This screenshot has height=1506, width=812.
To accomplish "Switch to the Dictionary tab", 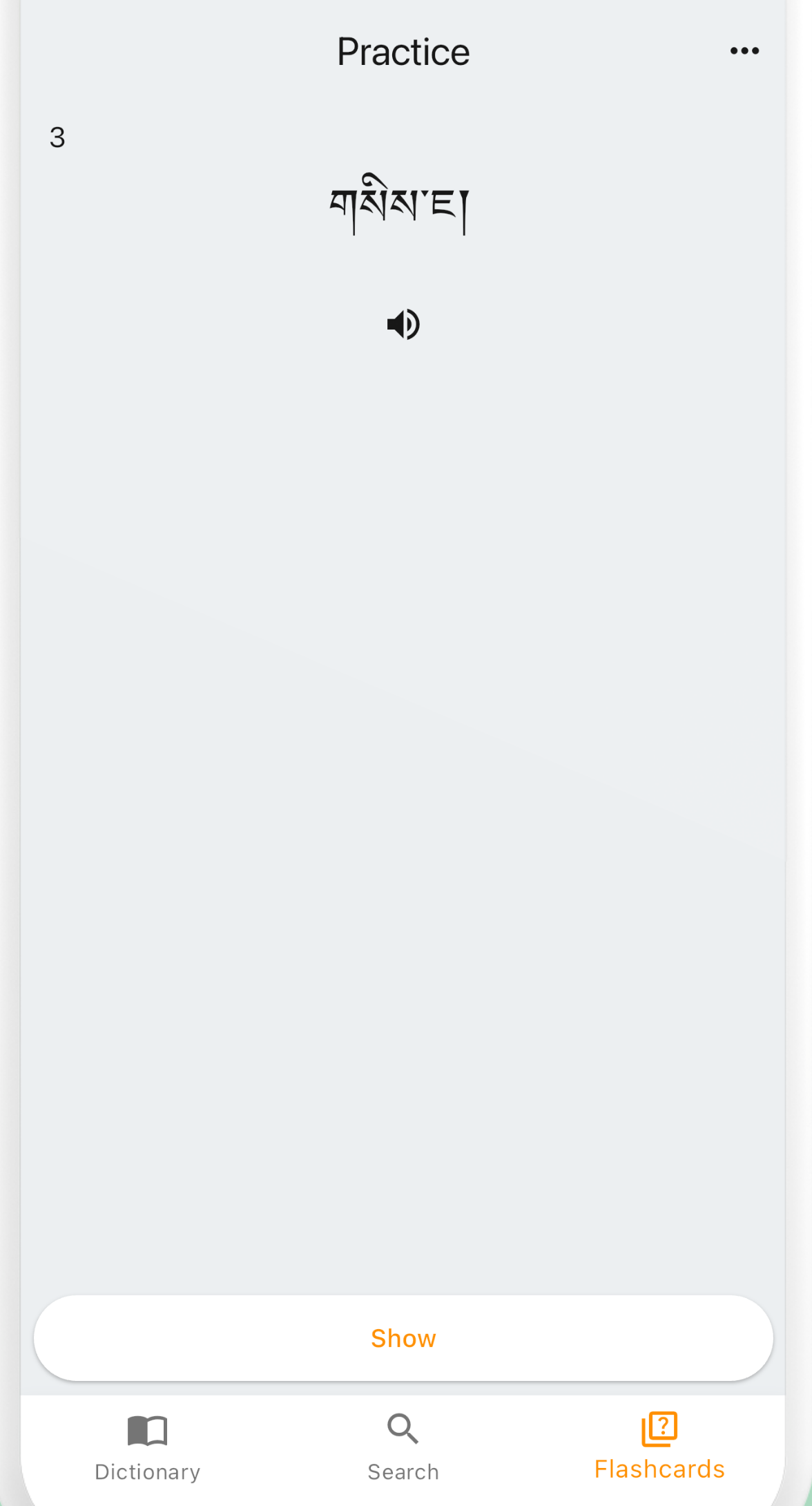I will (148, 1447).
